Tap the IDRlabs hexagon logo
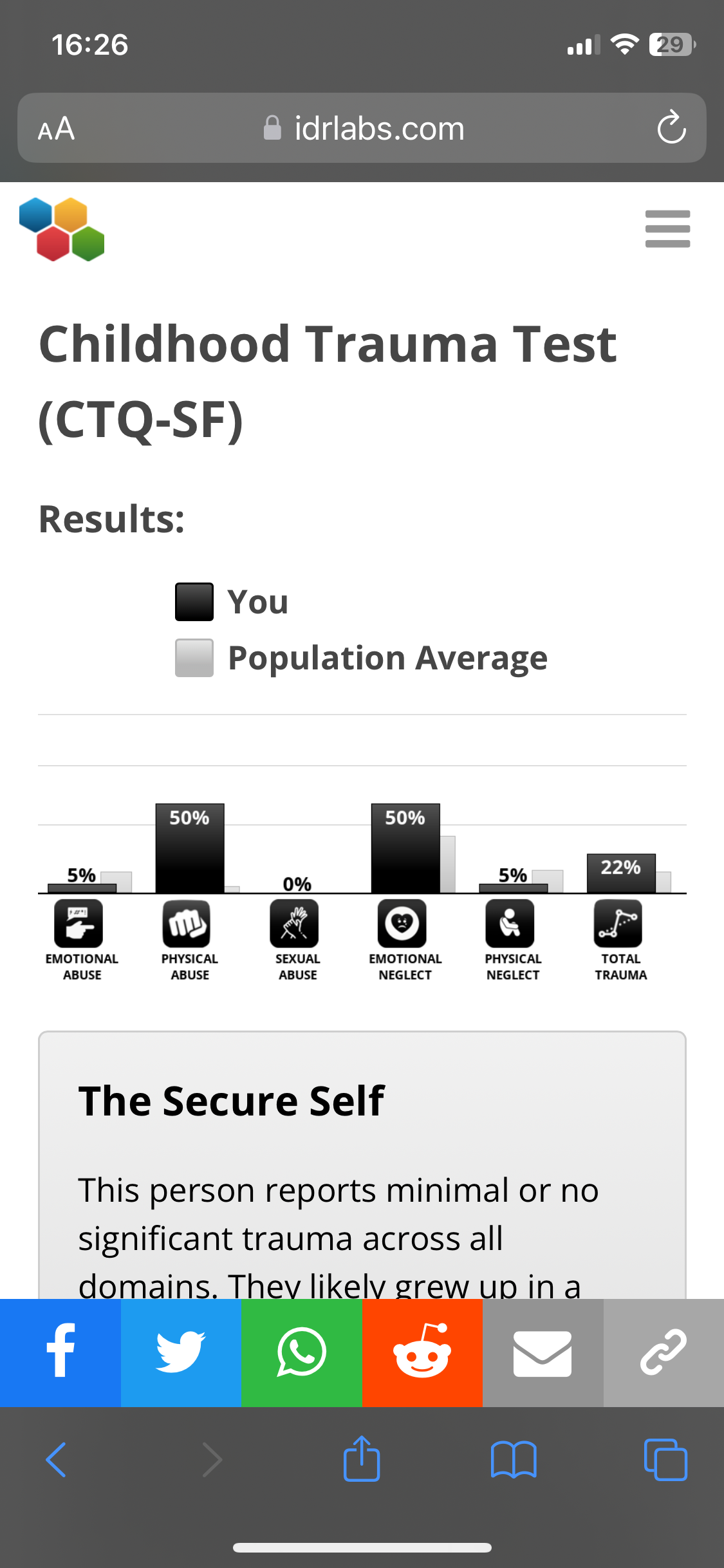This screenshot has width=724, height=1568. tap(62, 229)
